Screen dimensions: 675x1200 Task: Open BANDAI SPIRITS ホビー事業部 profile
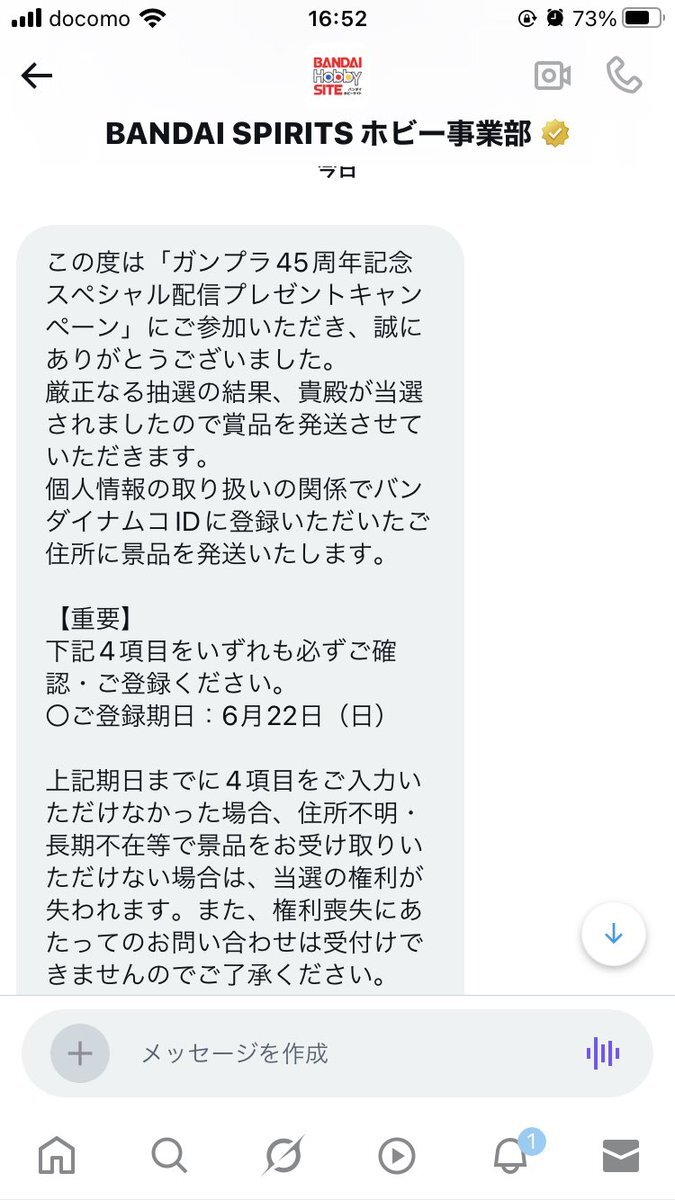(x=337, y=134)
